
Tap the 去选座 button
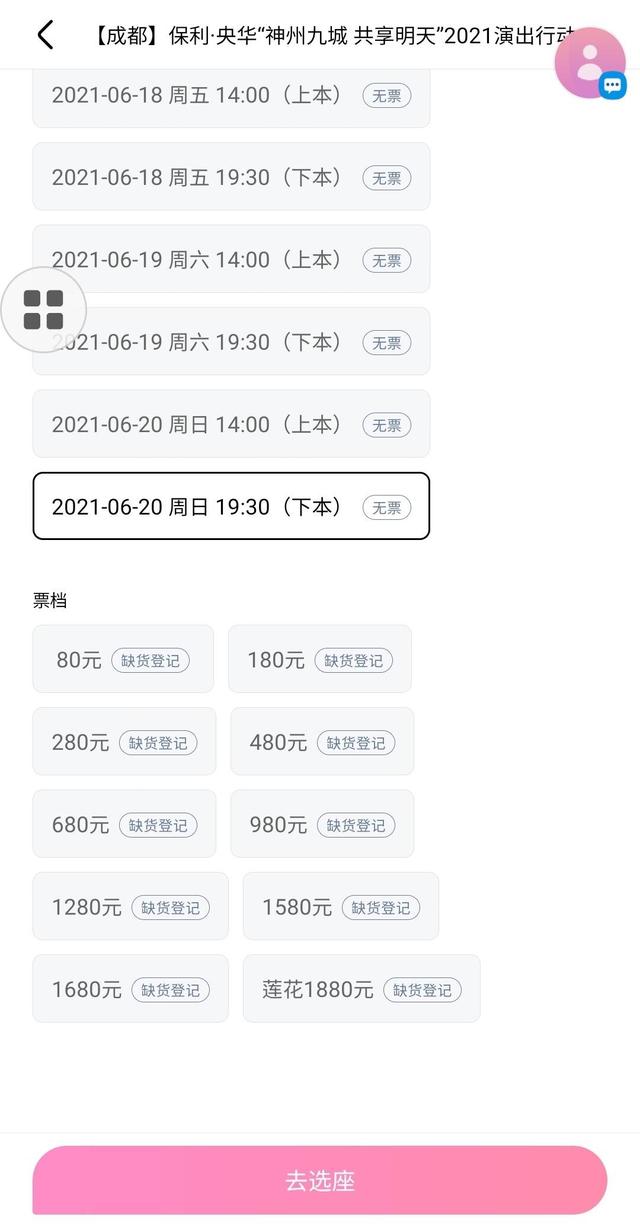[x=320, y=1180]
